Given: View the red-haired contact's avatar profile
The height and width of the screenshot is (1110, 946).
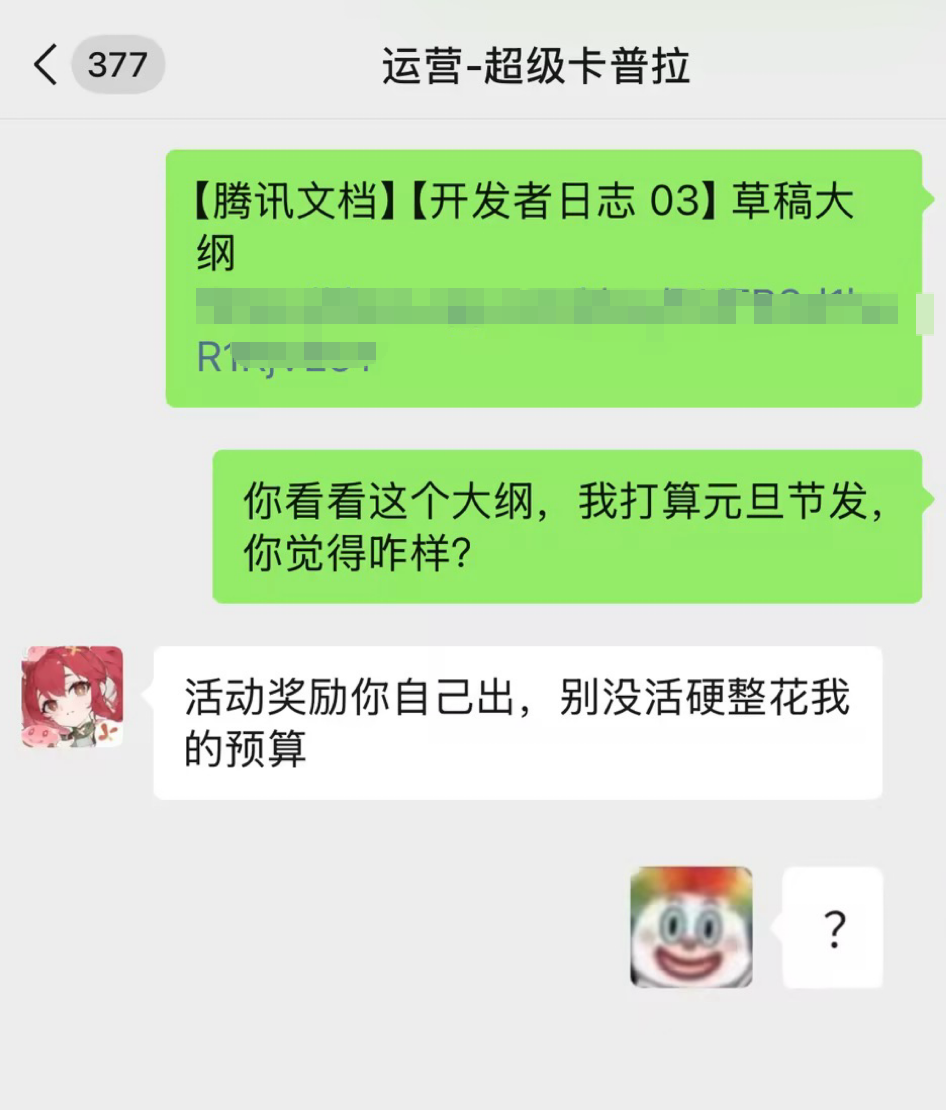Looking at the screenshot, I should pos(72,697).
